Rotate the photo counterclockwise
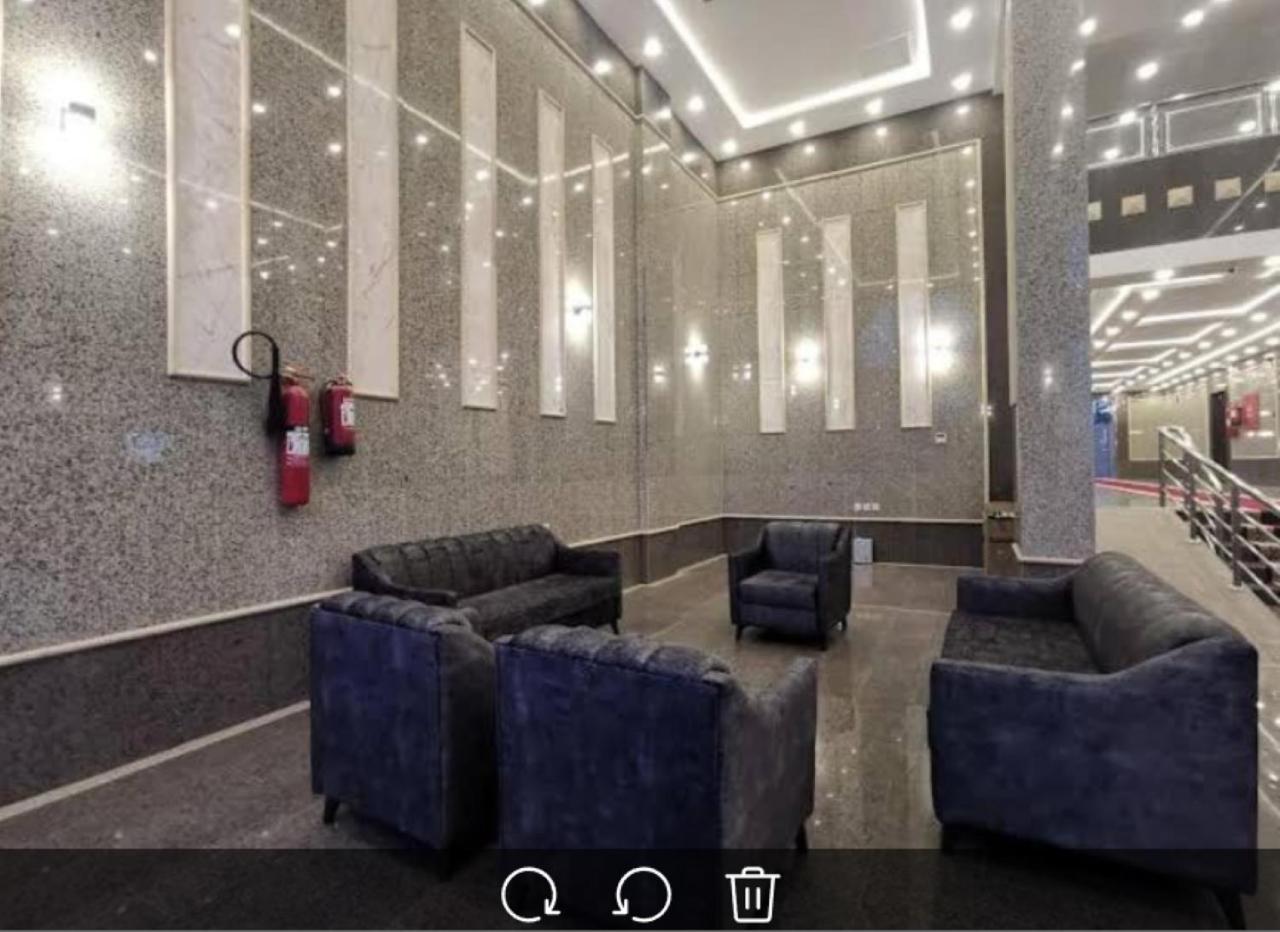Viewport: 1280px width, 932px height. point(642,894)
